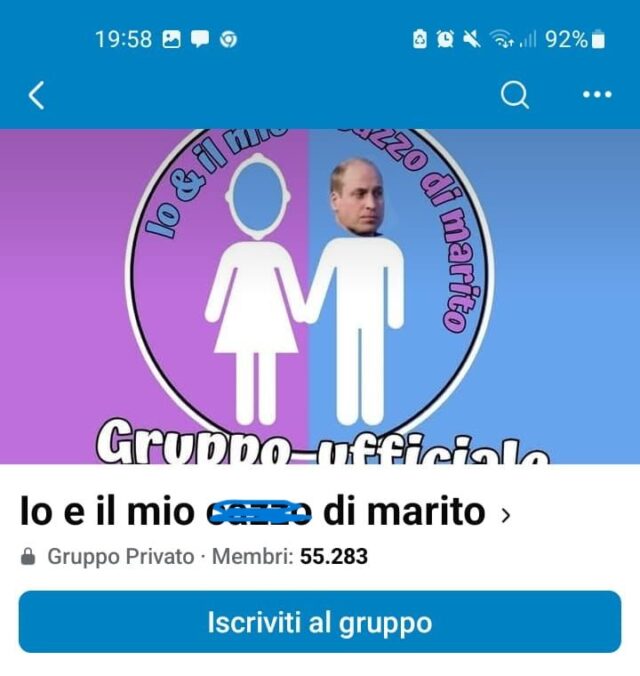The width and height of the screenshot is (640, 676).
Task: Open the three-dot overflow menu
Action: (x=596, y=95)
